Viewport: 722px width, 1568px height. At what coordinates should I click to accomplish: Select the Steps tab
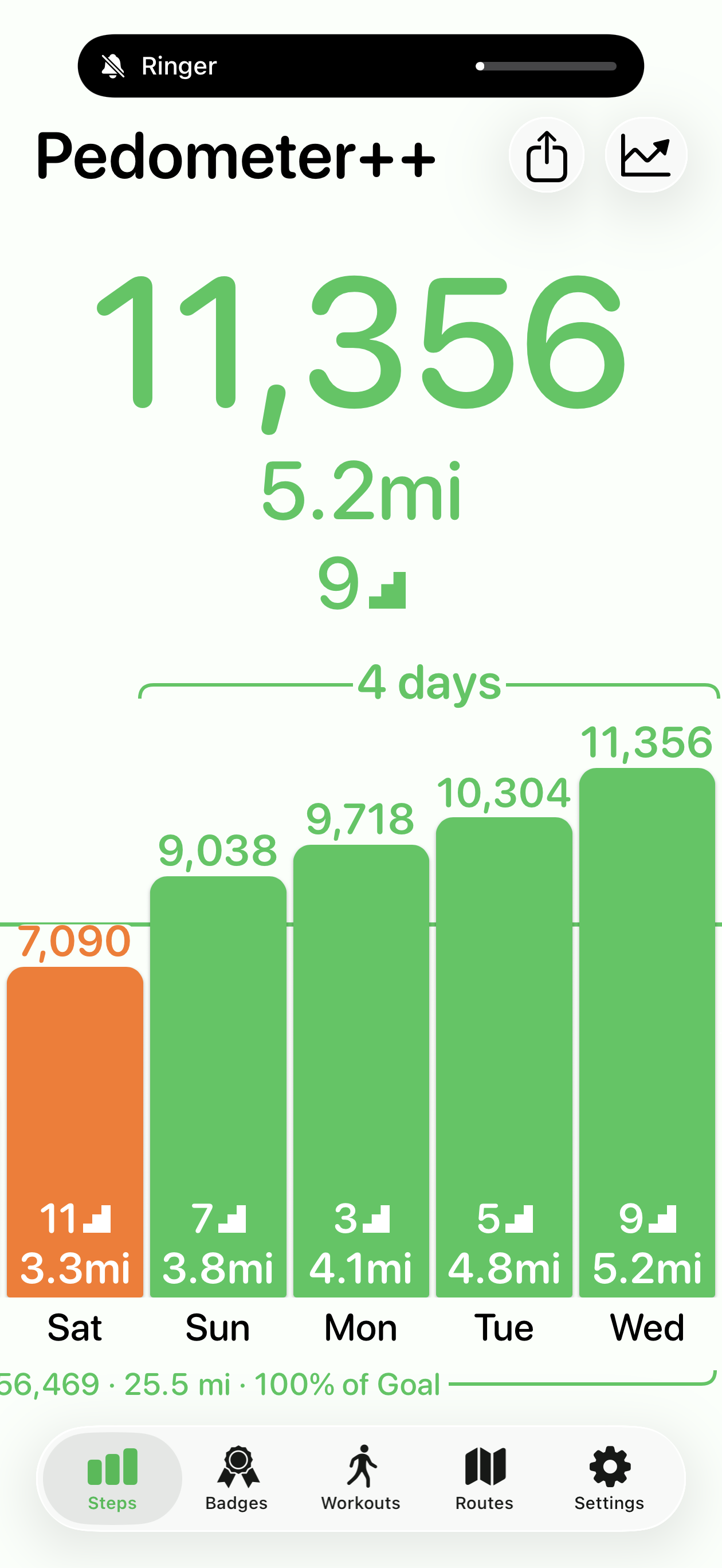pos(113,1477)
